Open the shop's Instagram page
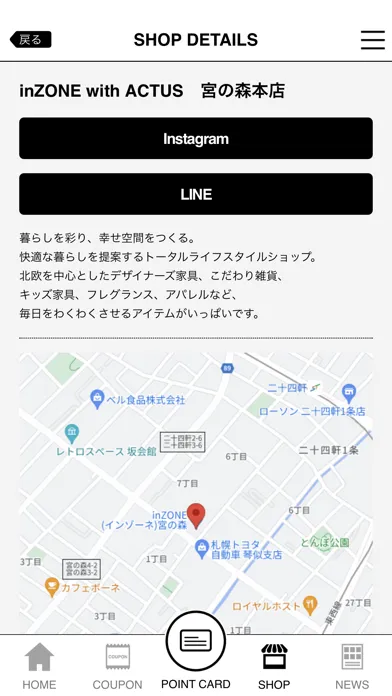 196,138
